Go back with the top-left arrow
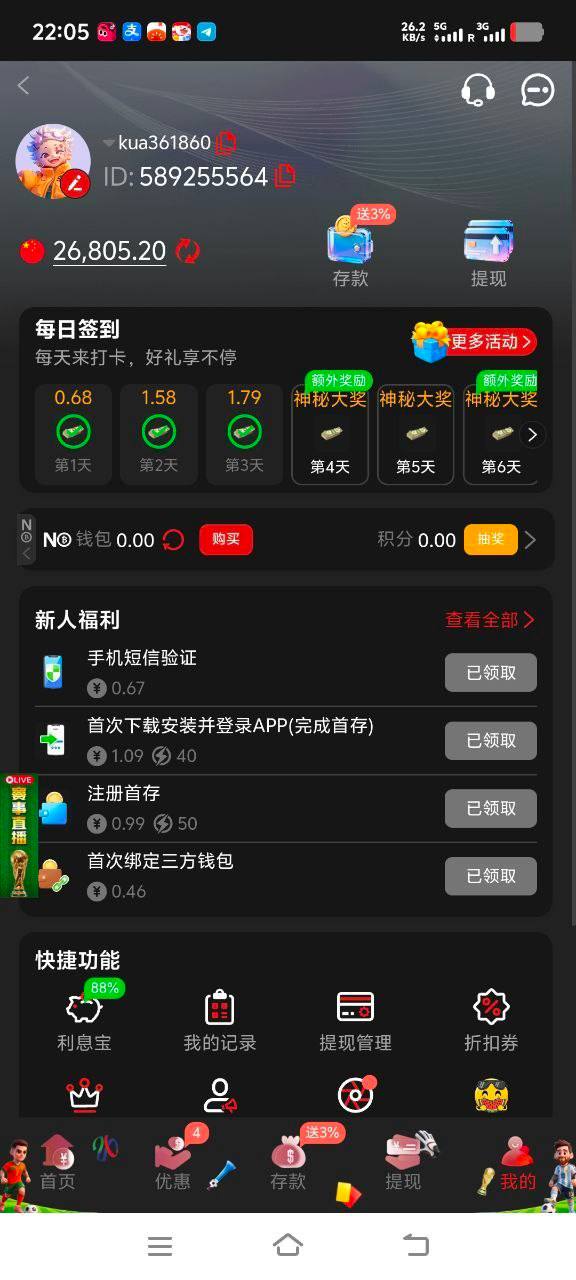 [x=24, y=86]
